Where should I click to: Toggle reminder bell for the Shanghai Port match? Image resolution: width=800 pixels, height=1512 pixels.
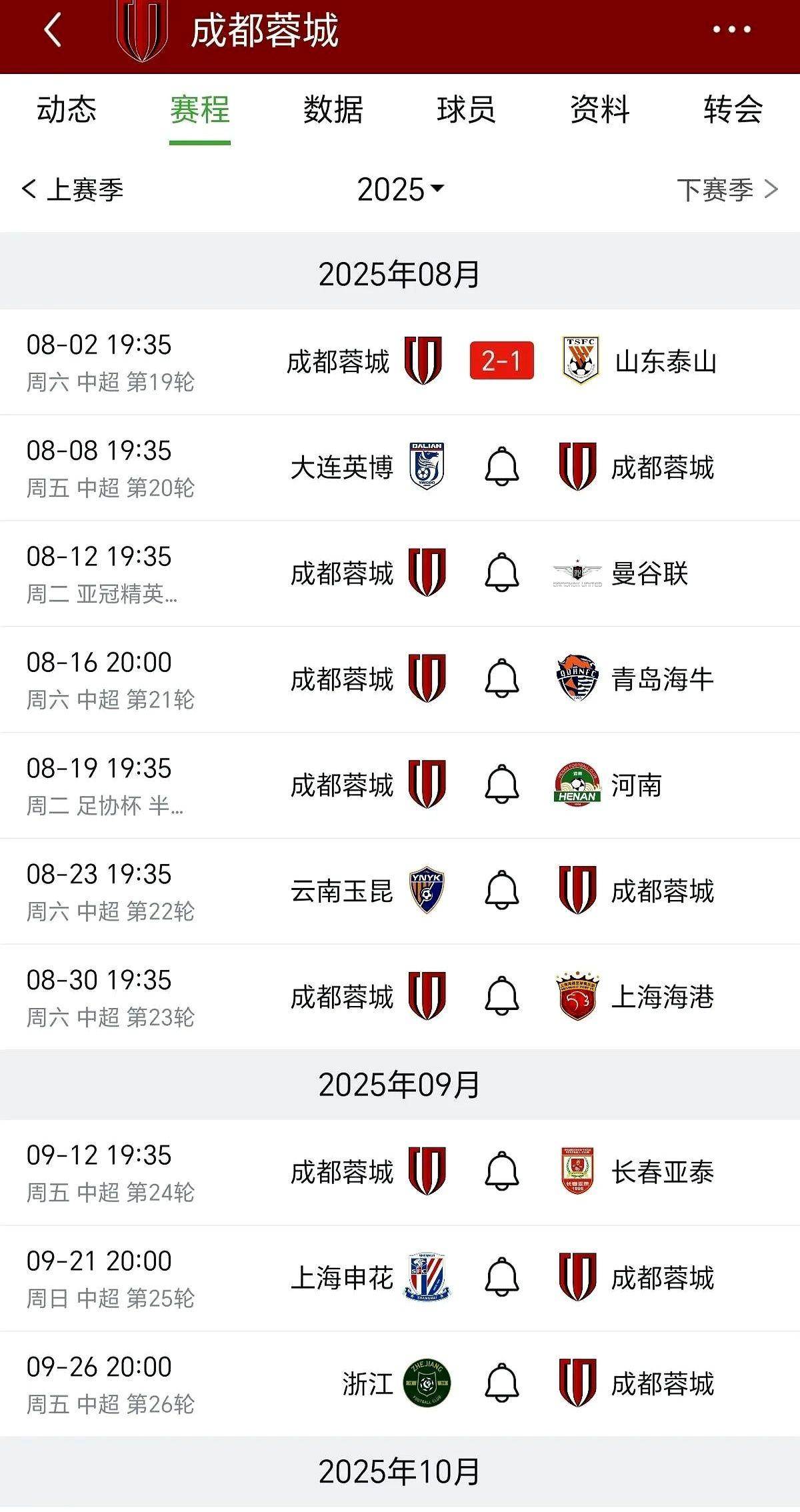tap(501, 996)
